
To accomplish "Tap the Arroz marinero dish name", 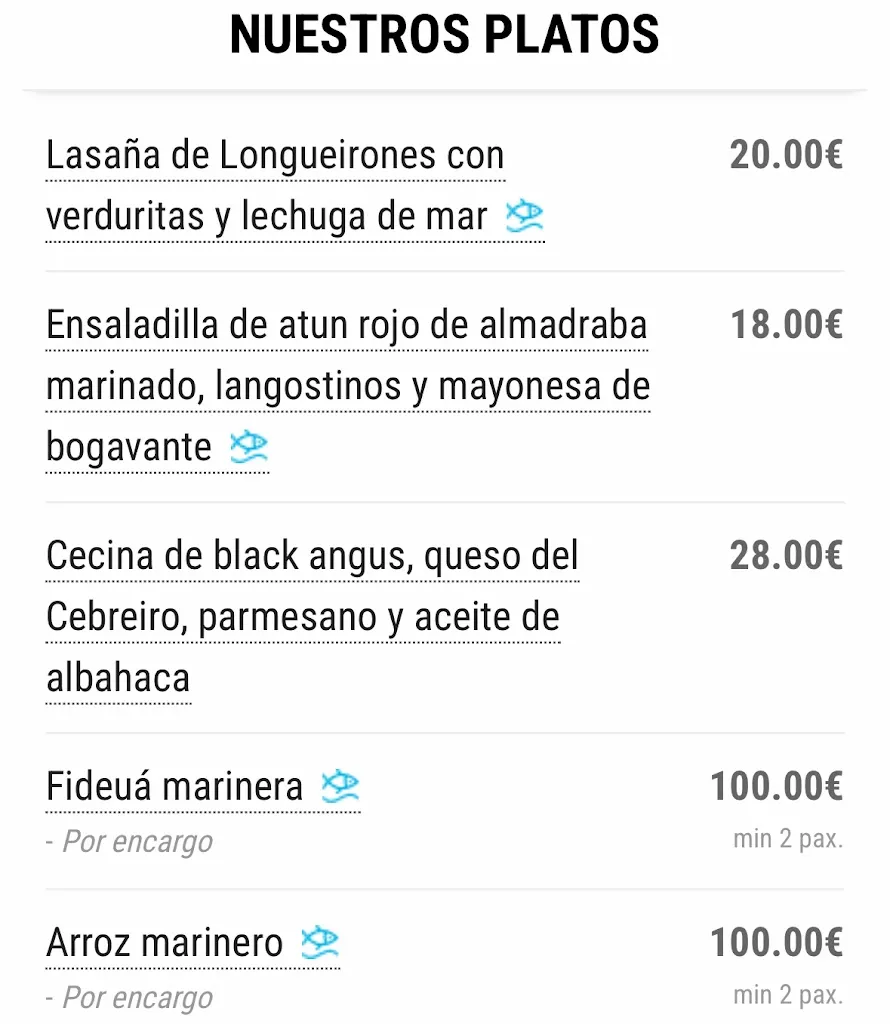I will pos(165,942).
